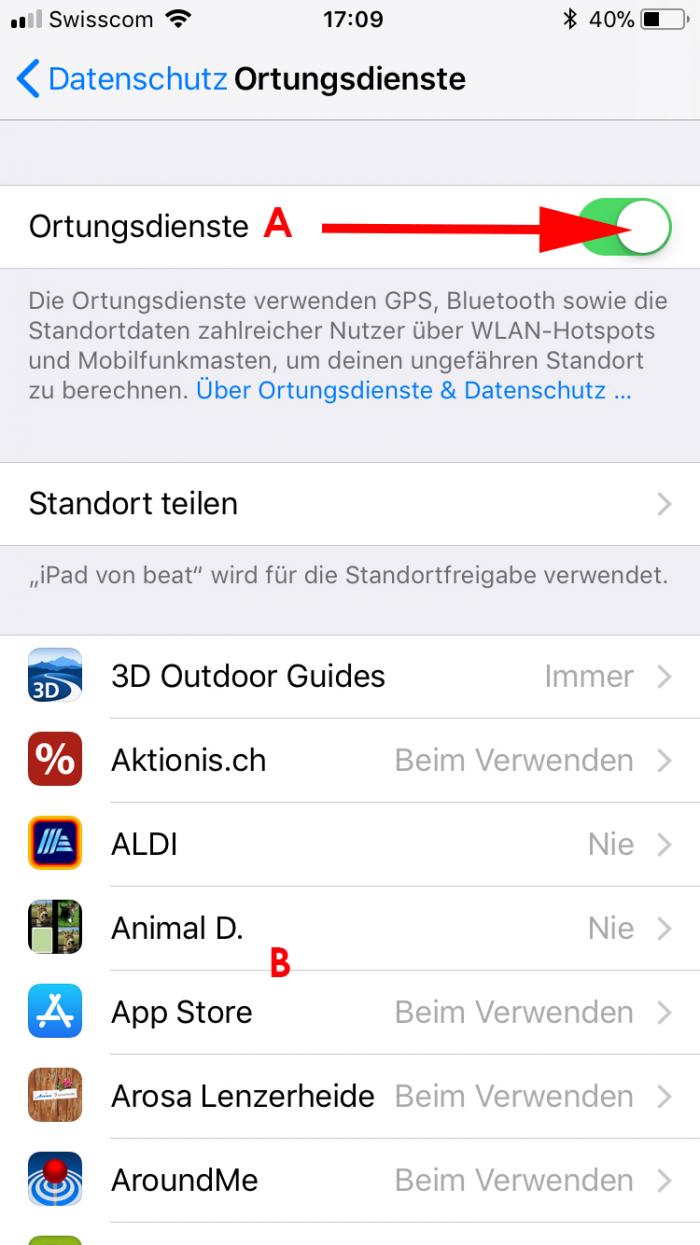This screenshot has height=1245, width=700.
Task: Open the Standort teilen row
Action: point(350,504)
